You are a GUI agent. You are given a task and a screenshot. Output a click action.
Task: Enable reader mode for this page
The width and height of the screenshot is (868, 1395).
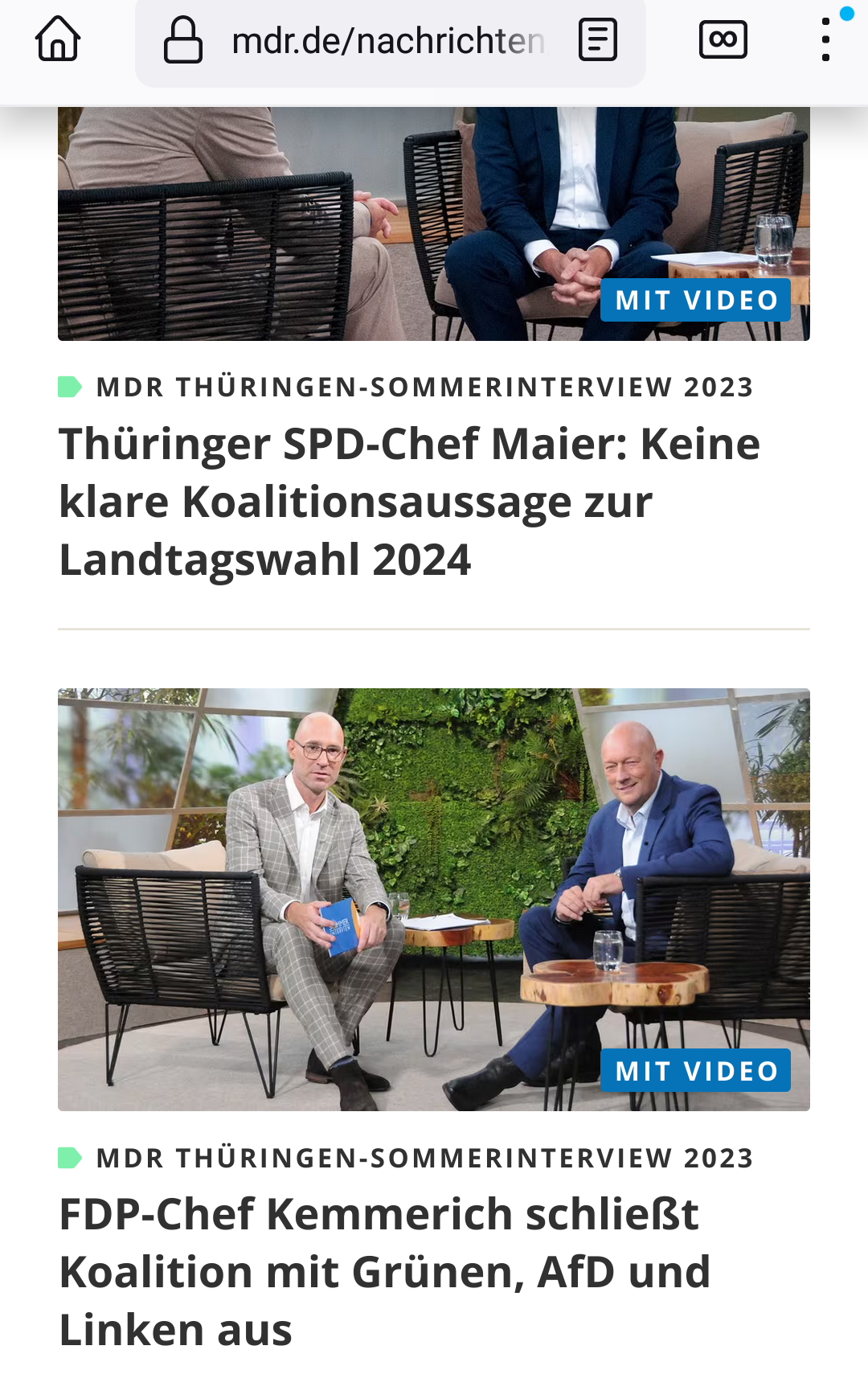[x=598, y=40]
